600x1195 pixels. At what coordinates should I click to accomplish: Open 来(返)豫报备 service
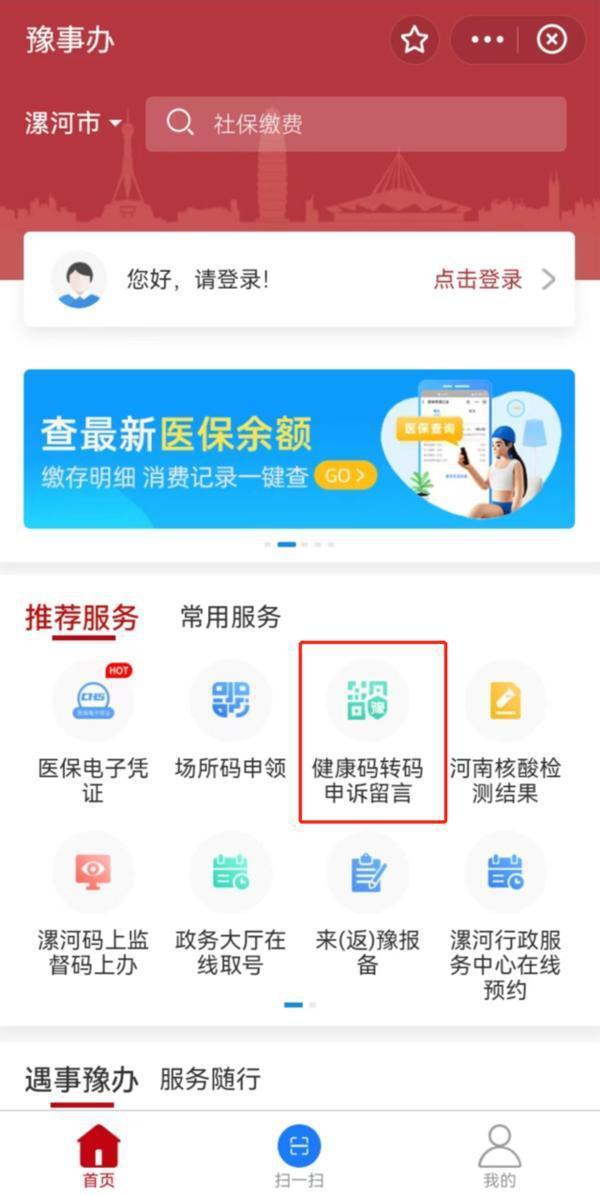pos(368,905)
